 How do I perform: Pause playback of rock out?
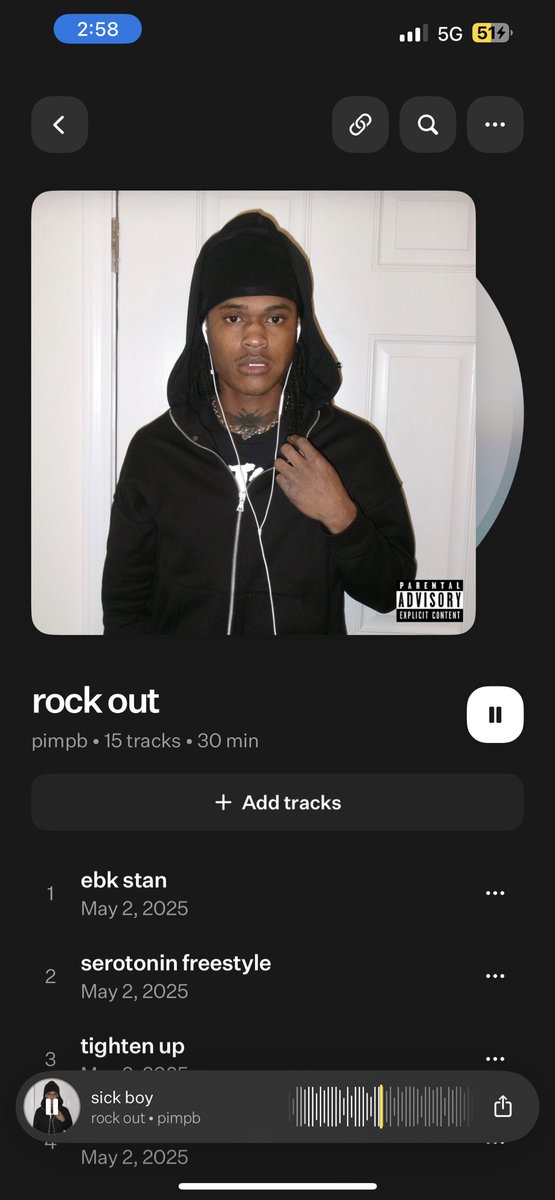pos(495,715)
